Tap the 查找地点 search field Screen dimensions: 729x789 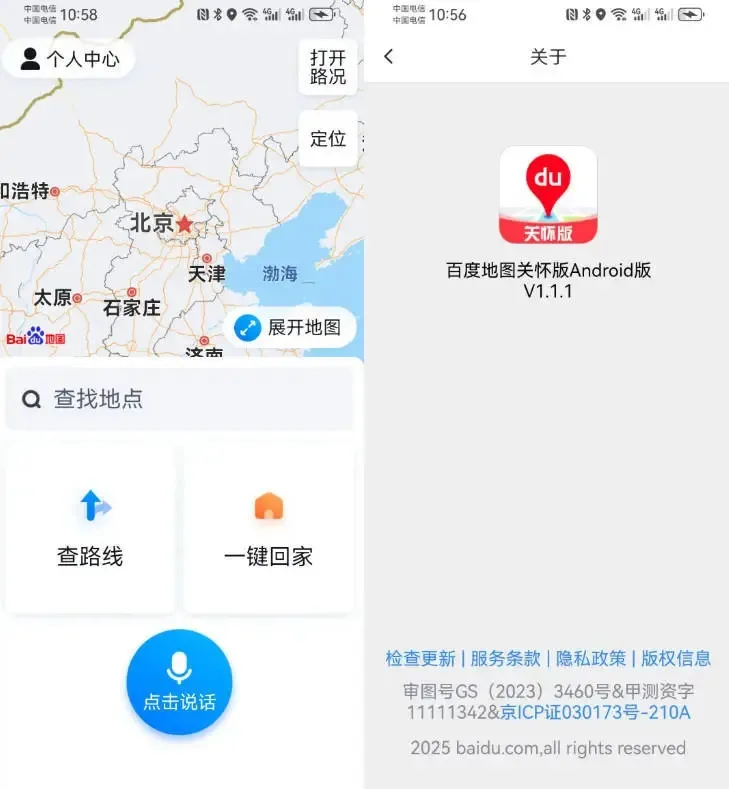[x=178, y=398]
